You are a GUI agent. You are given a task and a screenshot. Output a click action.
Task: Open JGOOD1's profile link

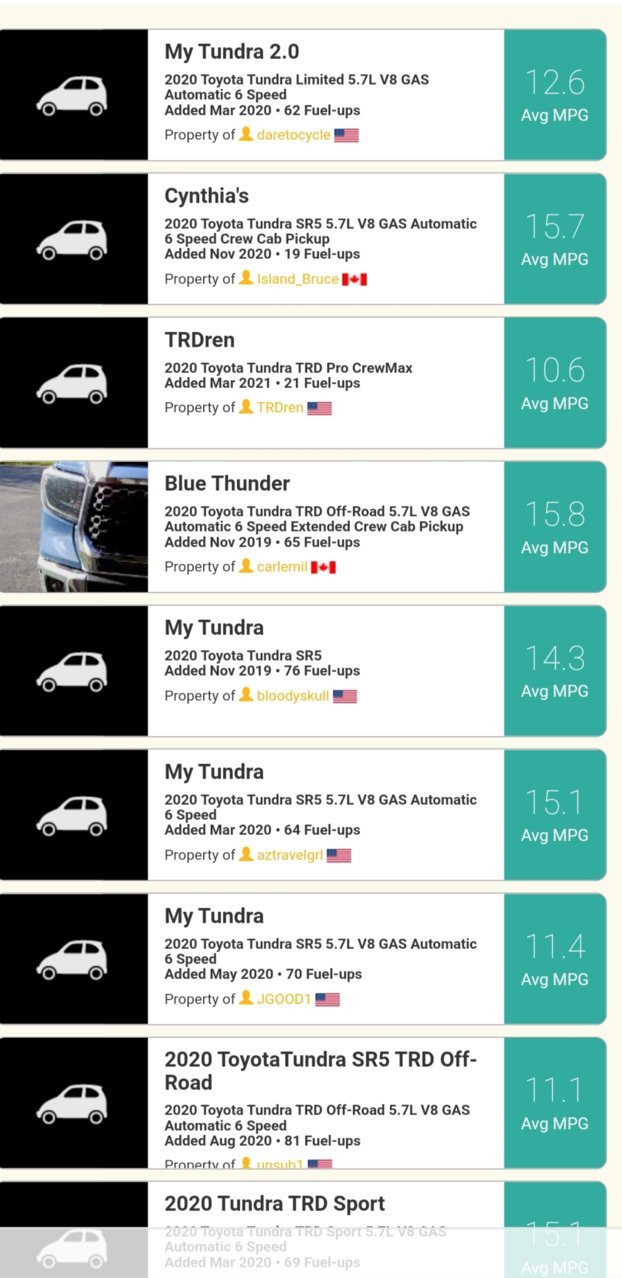[284, 999]
